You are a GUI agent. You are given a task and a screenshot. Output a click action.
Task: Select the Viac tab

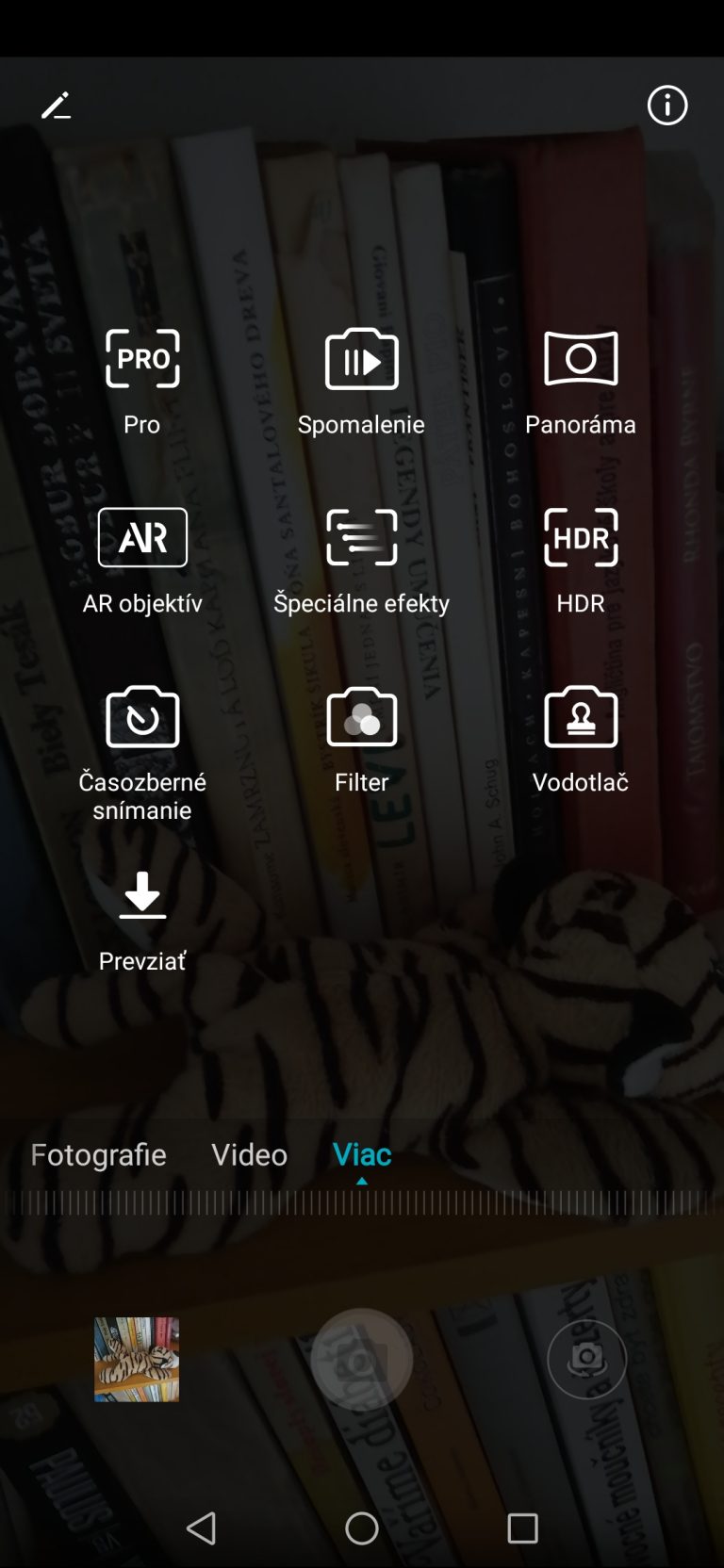coord(362,1154)
